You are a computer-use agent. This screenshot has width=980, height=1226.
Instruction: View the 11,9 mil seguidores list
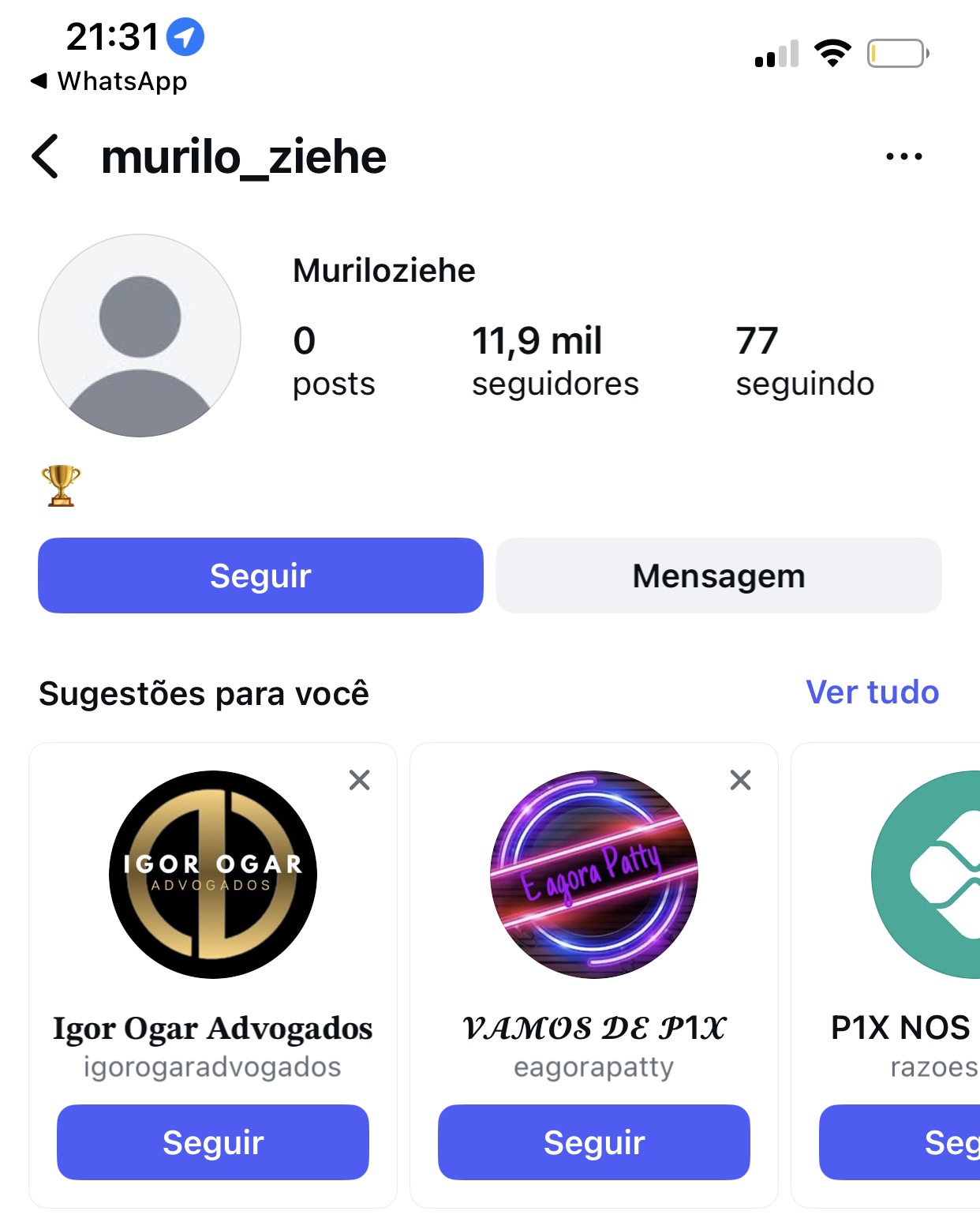[x=555, y=361]
